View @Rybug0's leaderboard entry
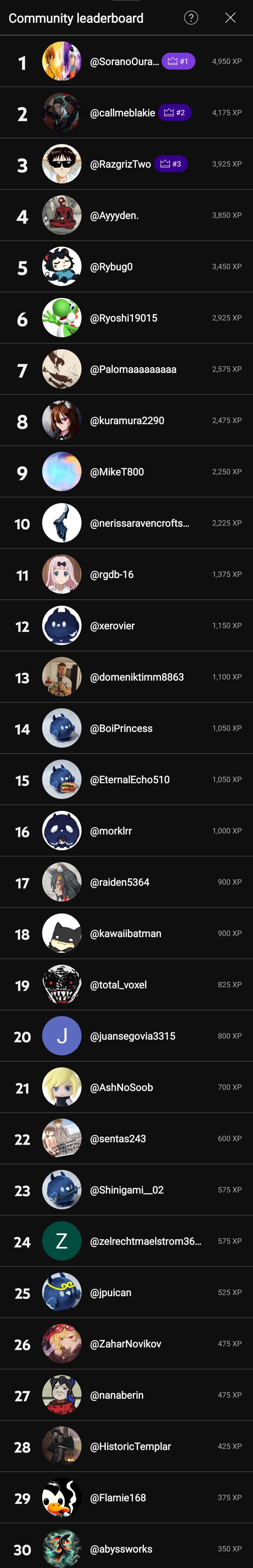The width and height of the screenshot is (253, 1568). pyautogui.click(x=111, y=267)
